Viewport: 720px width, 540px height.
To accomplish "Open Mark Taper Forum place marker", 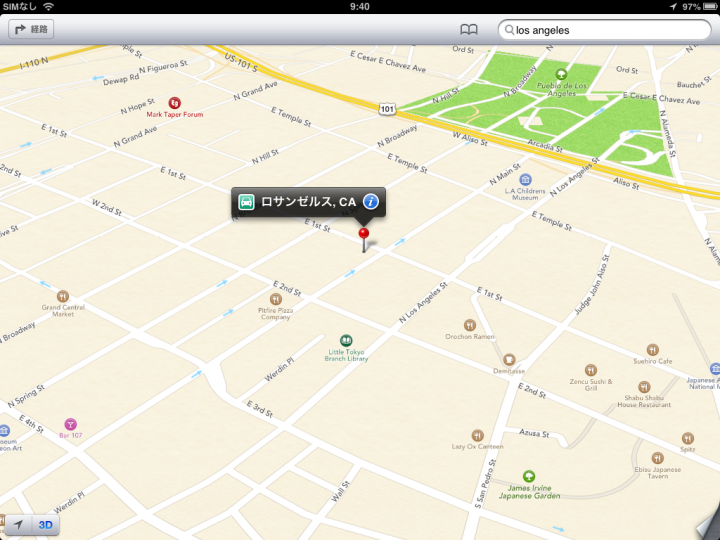I will pos(174,103).
